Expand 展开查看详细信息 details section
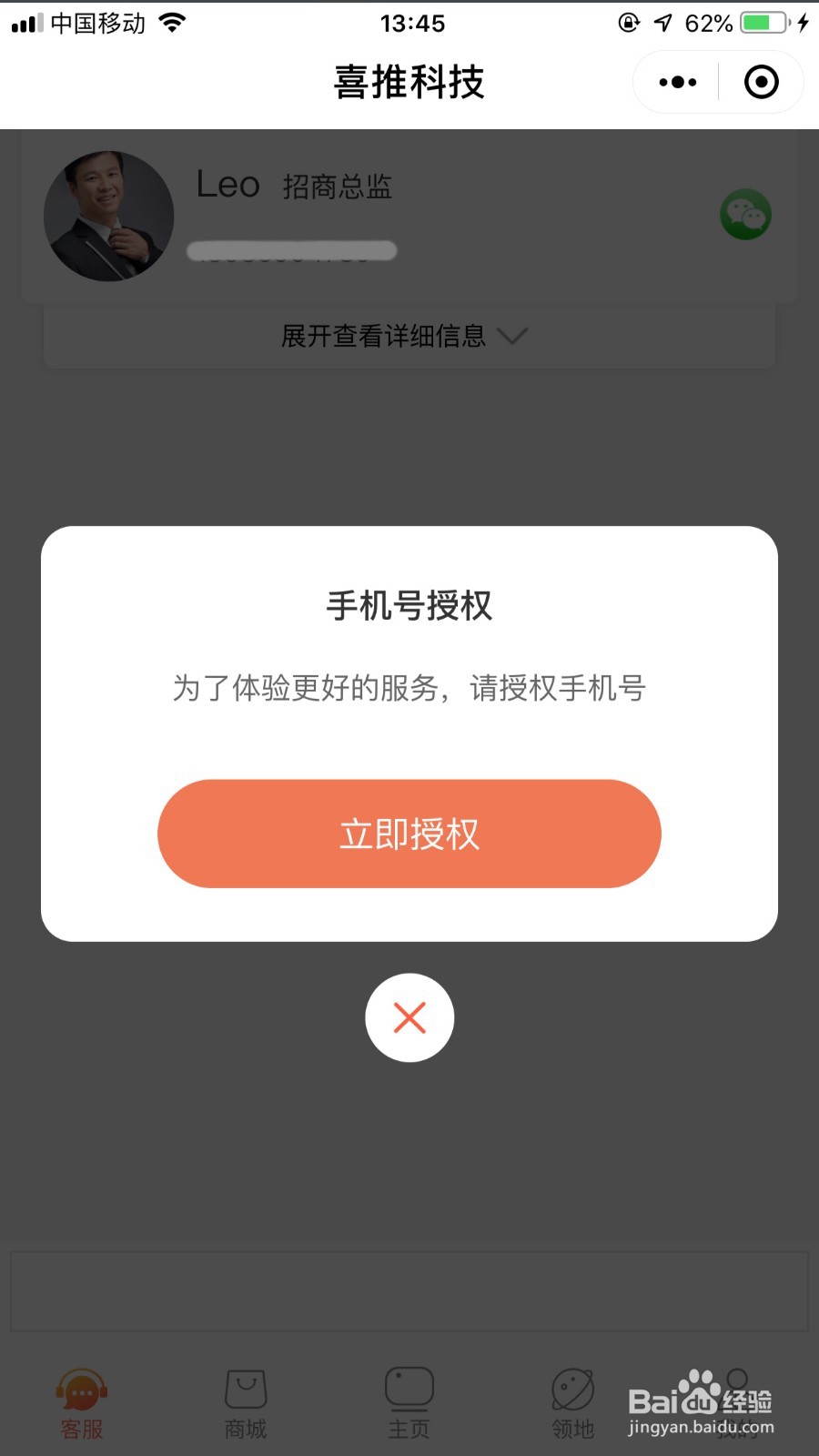Screen dimensions: 819x1456 [382, 337]
